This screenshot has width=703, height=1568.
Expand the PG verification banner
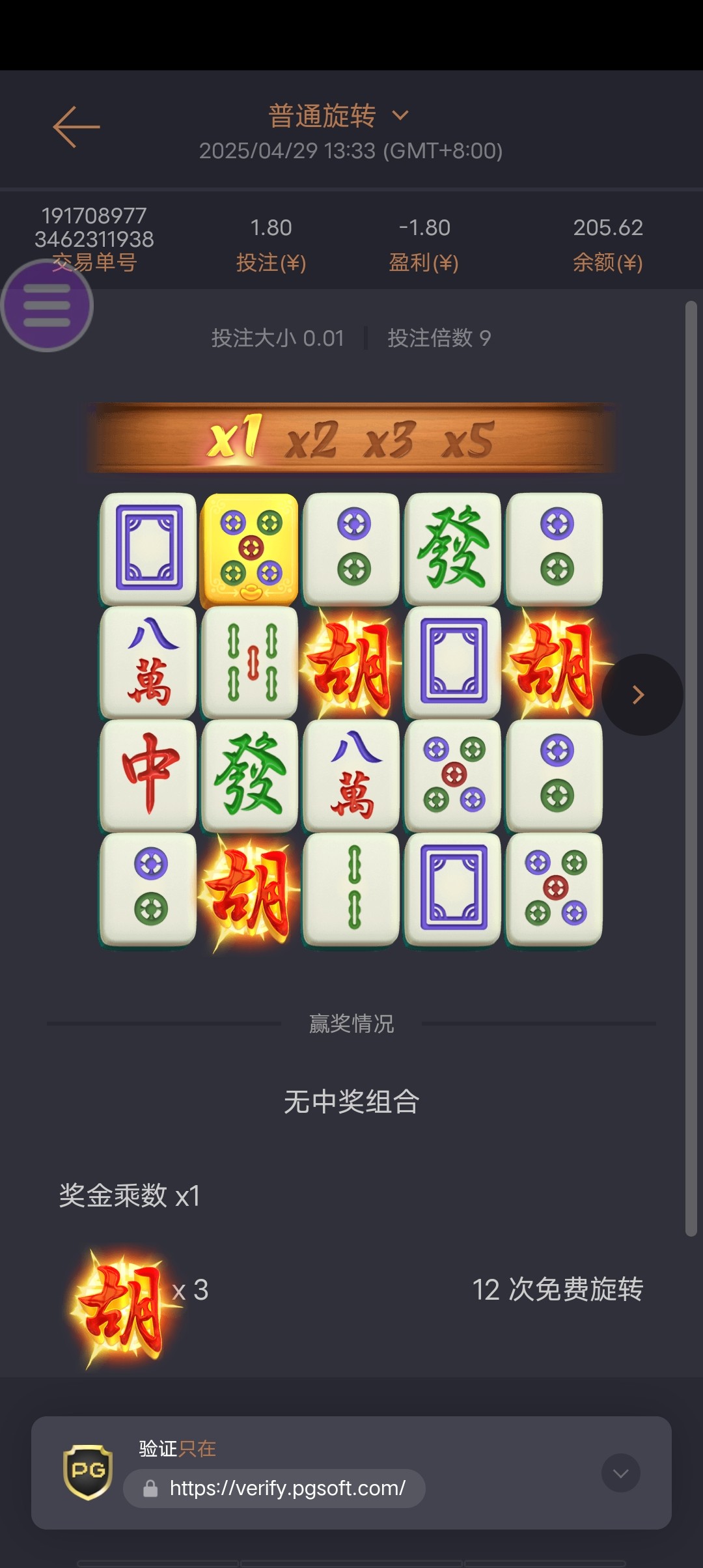620,1473
